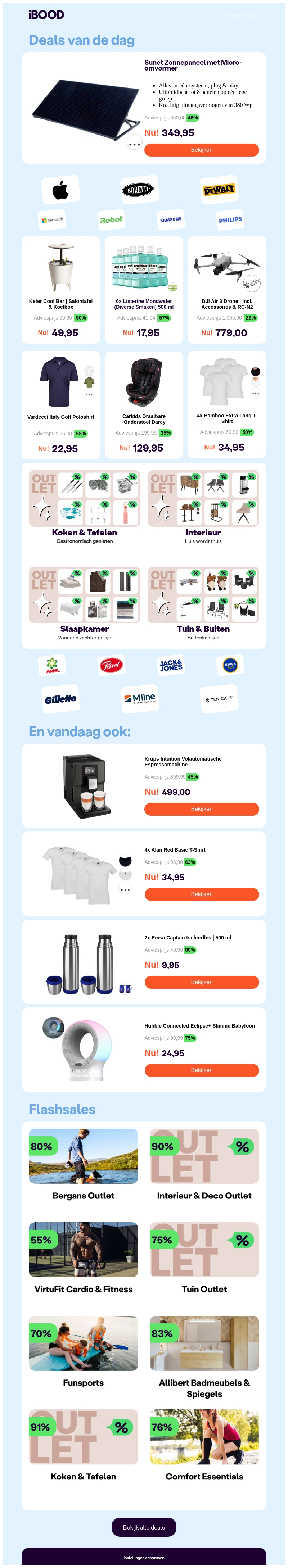Tap Bekijken for the Krups espresso machine
The image size is (288, 1568).
coord(202,809)
